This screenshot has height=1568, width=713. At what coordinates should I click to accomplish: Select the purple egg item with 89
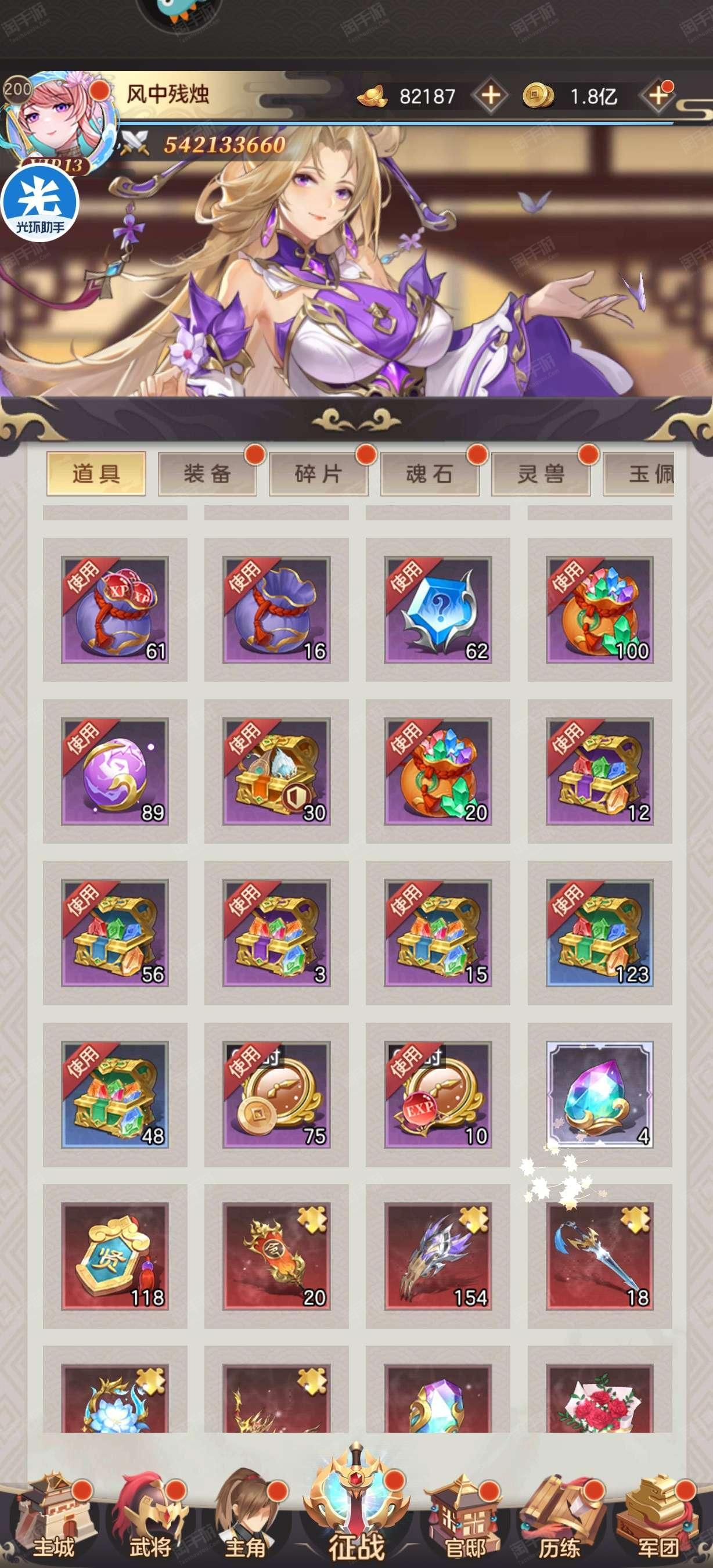point(115,771)
